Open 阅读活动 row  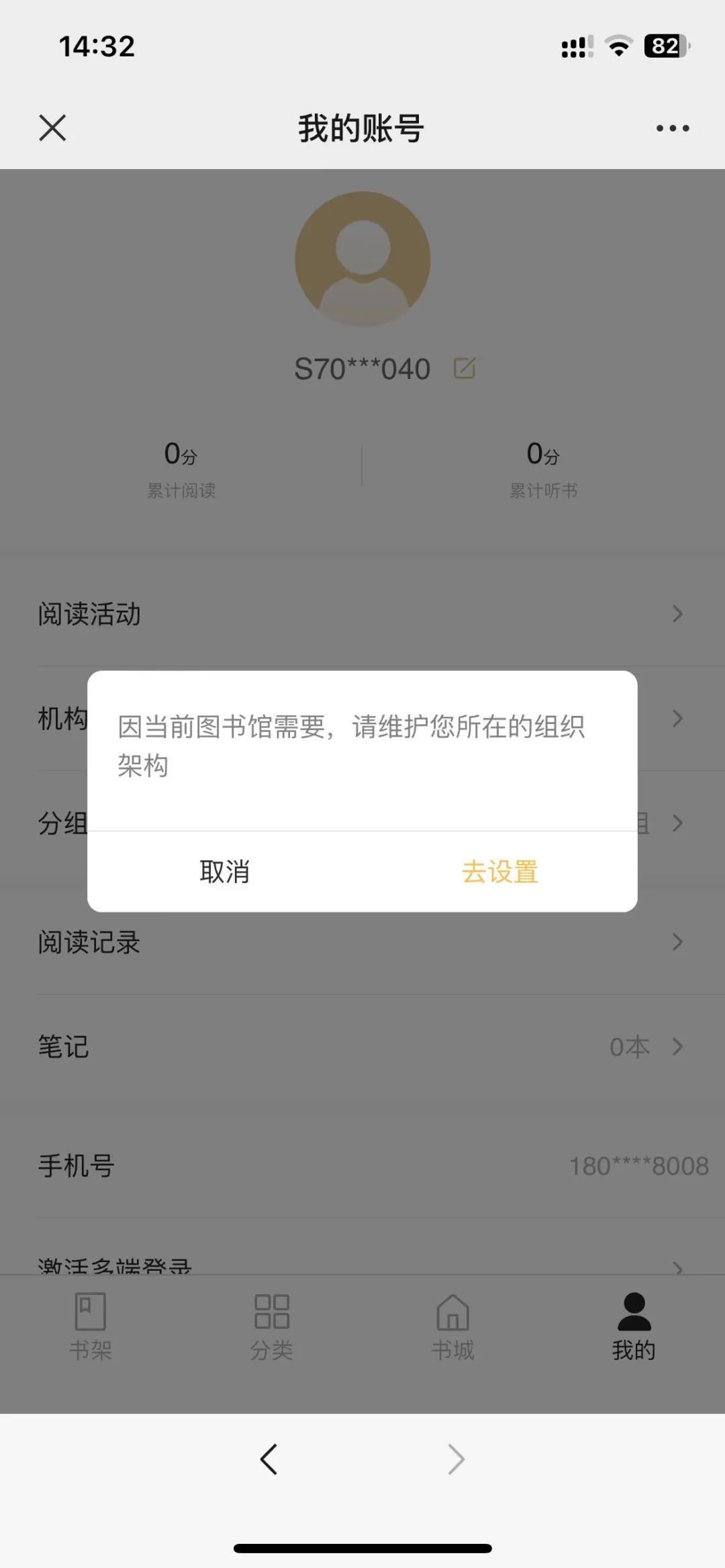point(362,614)
